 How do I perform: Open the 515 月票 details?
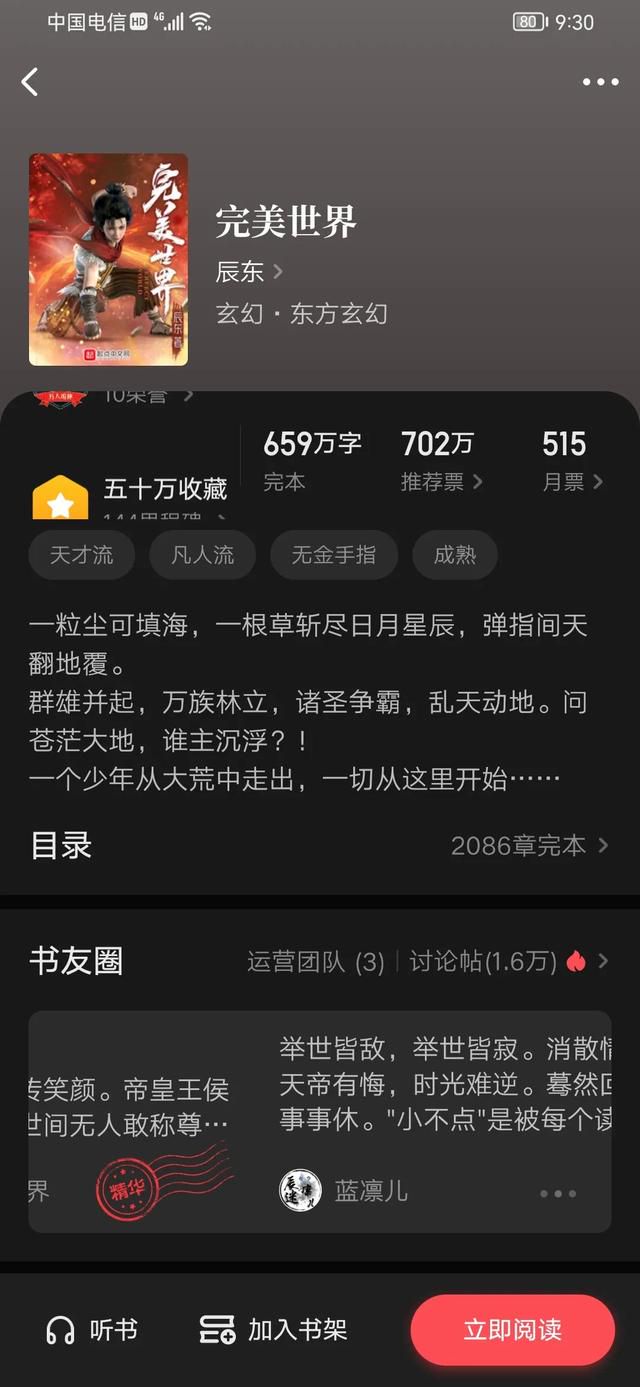(572, 461)
